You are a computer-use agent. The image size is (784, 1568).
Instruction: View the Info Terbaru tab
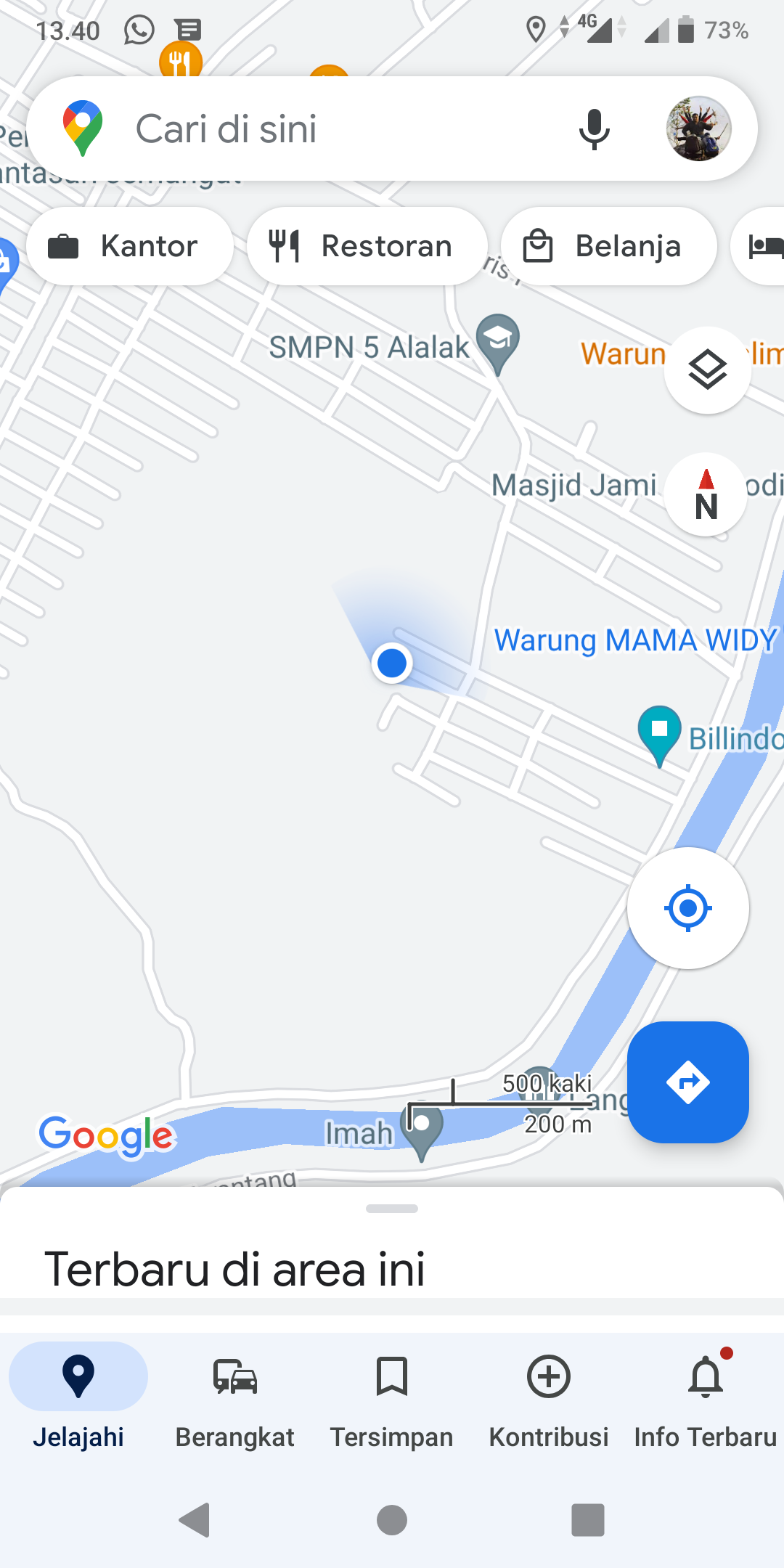click(x=706, y=1398)
